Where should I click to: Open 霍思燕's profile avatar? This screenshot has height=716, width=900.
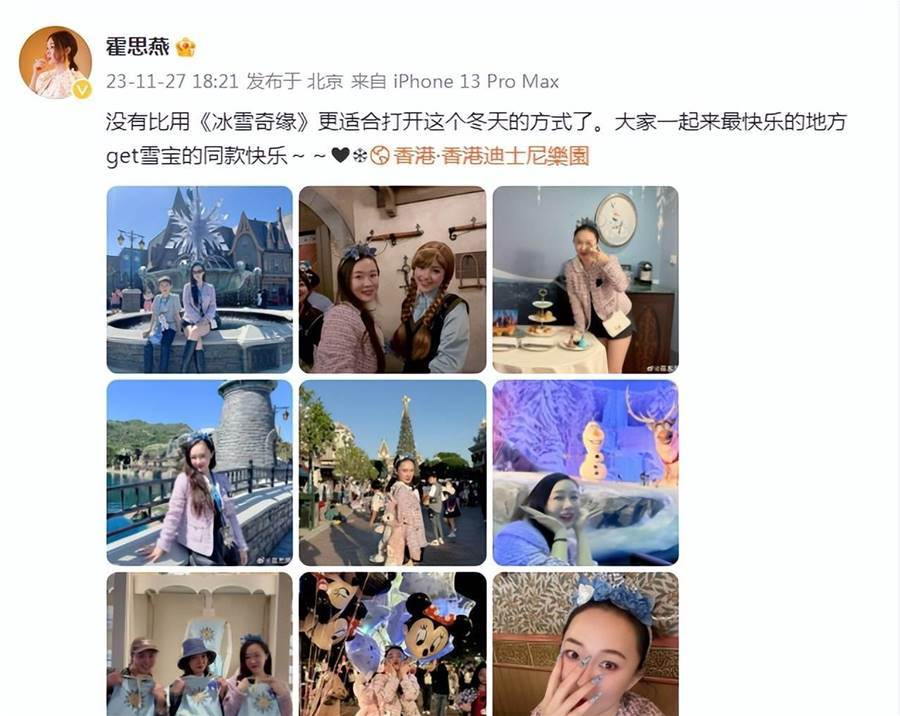(55, 62)
